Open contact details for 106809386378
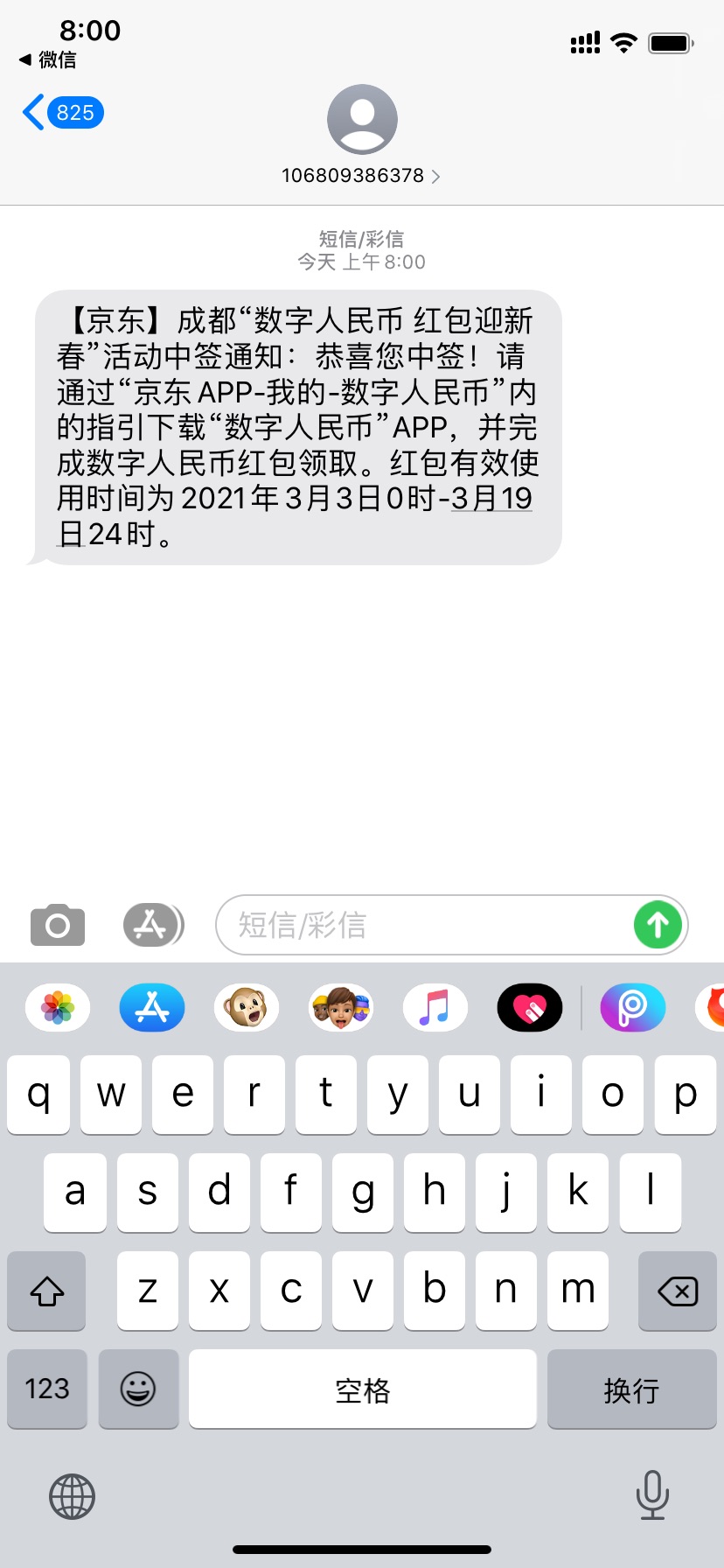Screen dimensions: 724x1568 click(361, 175)
